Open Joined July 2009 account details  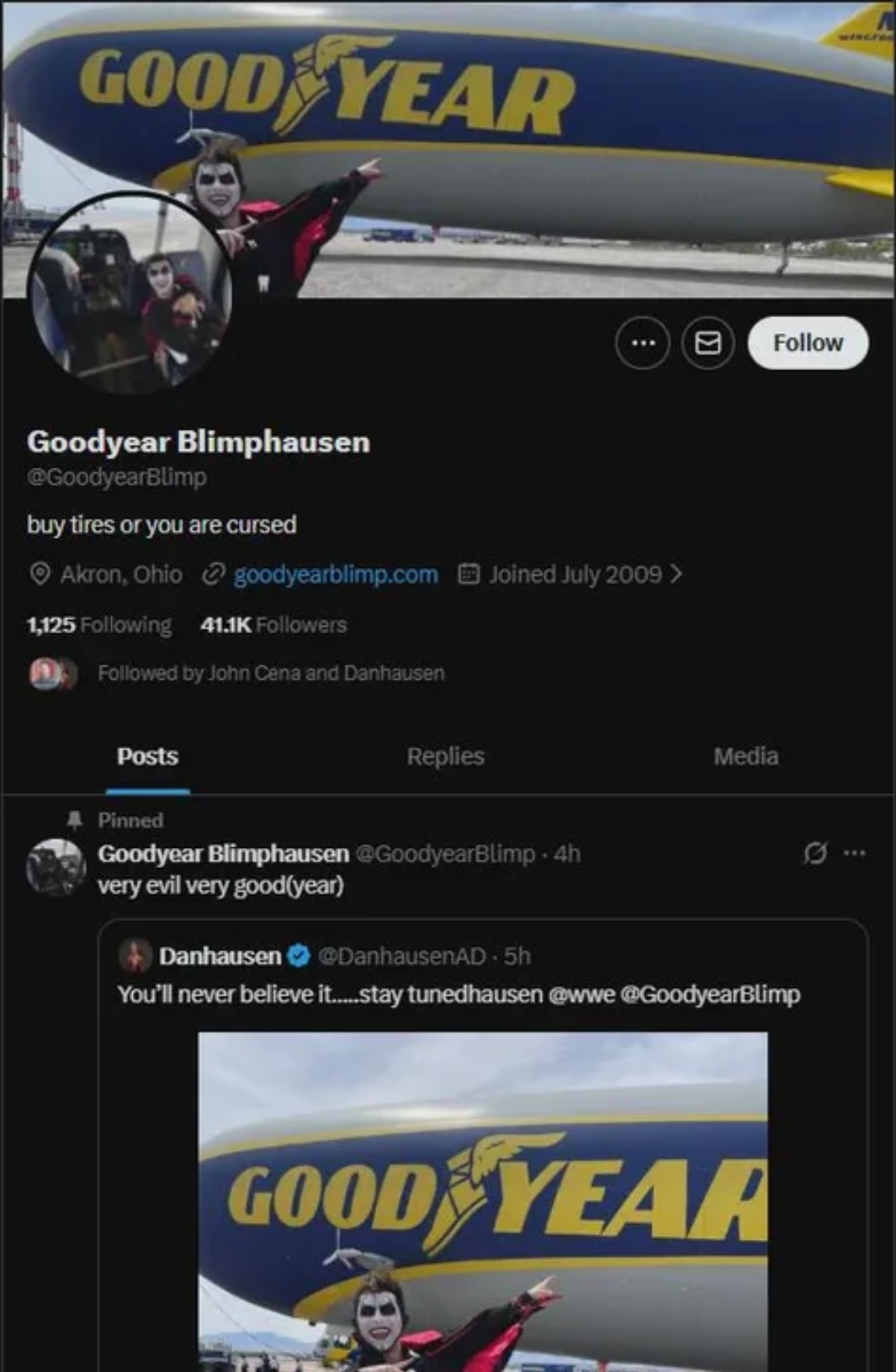tap(576, 575)
